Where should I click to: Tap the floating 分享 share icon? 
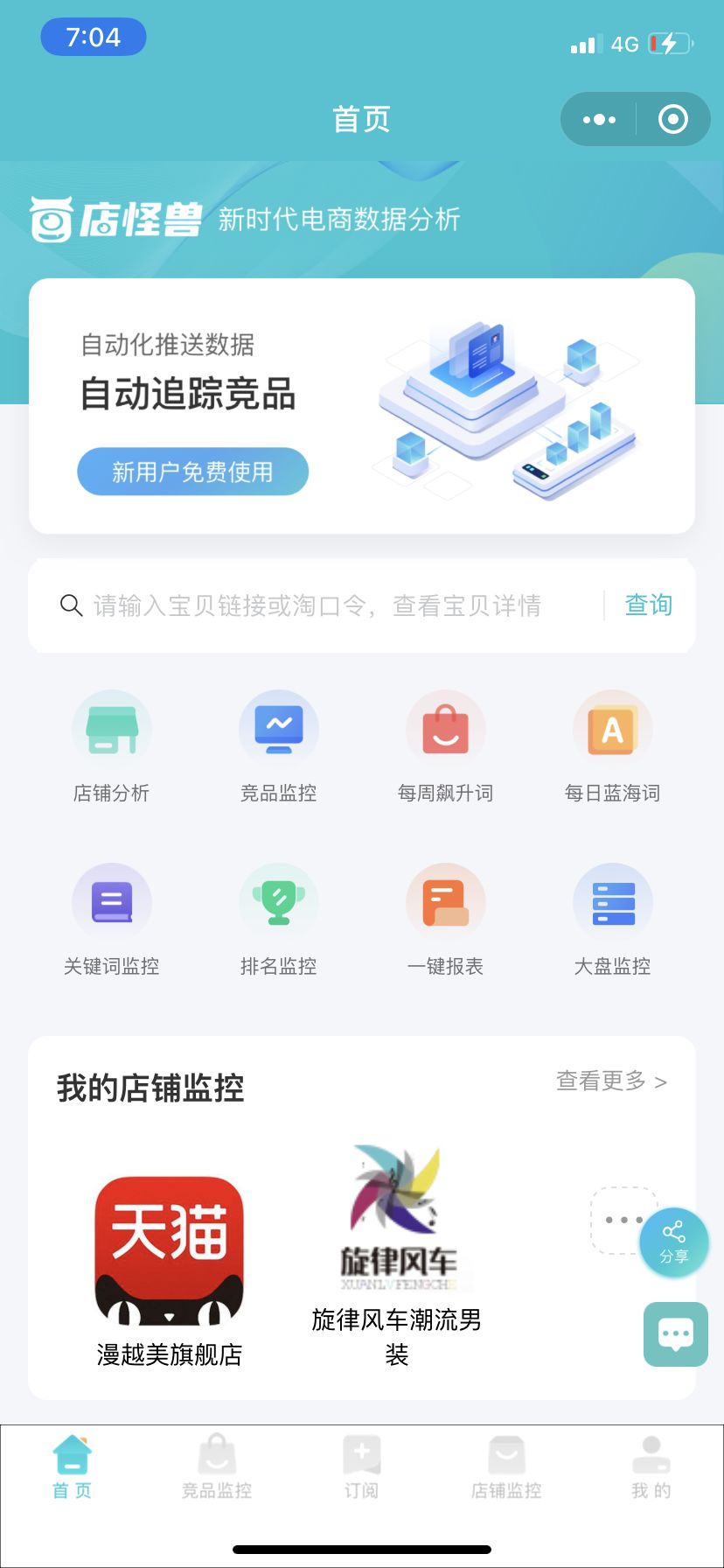coord(674,1242)
